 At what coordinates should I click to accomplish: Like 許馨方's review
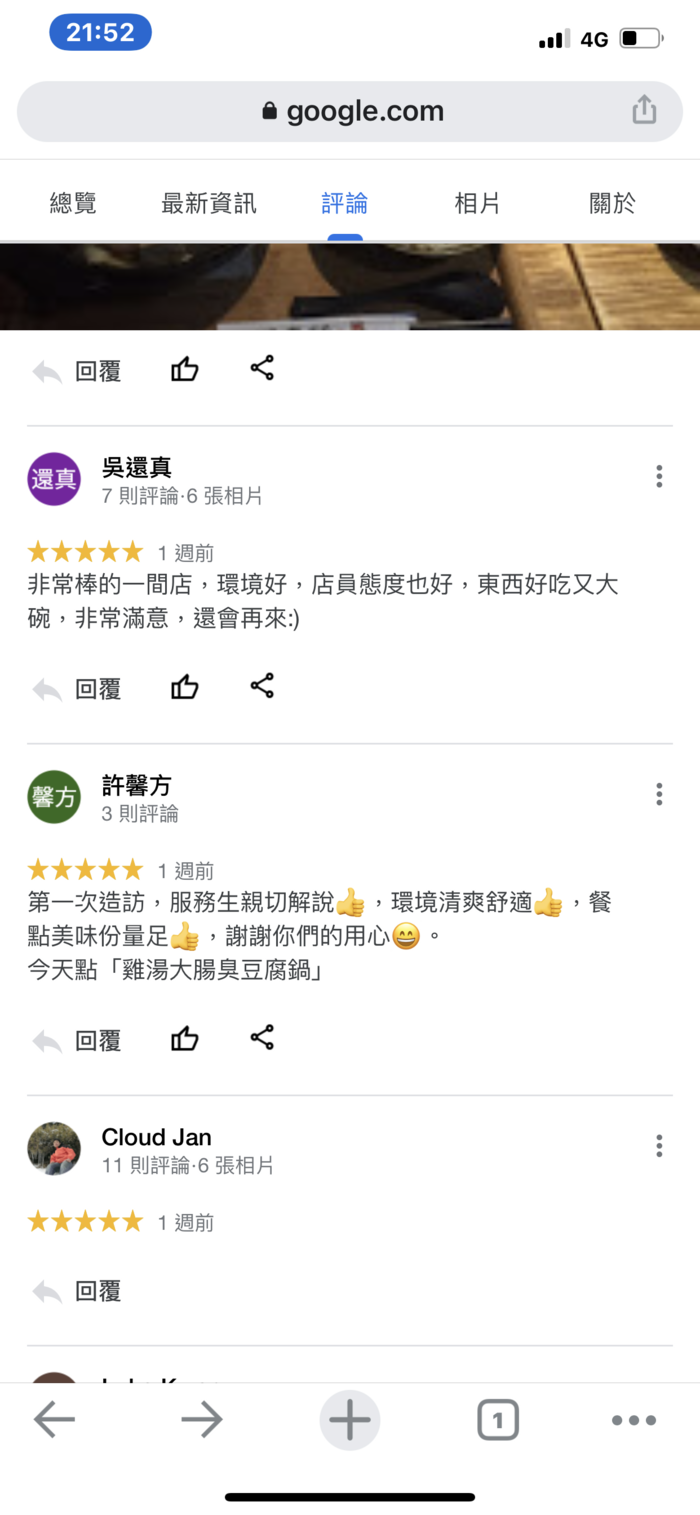(x=185, y=1039)
